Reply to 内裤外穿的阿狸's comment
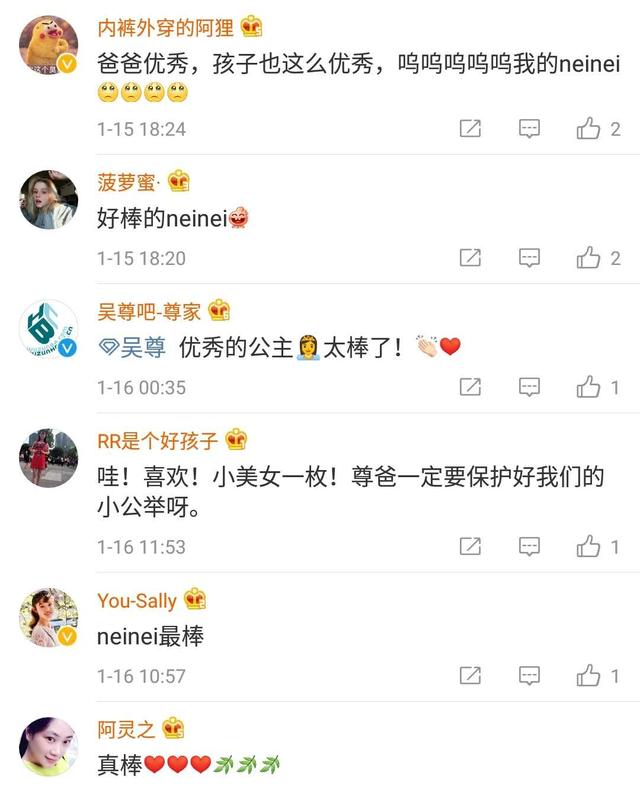This screenshot has height=786, width=640. pyautogui.click(x=529, y=129)
